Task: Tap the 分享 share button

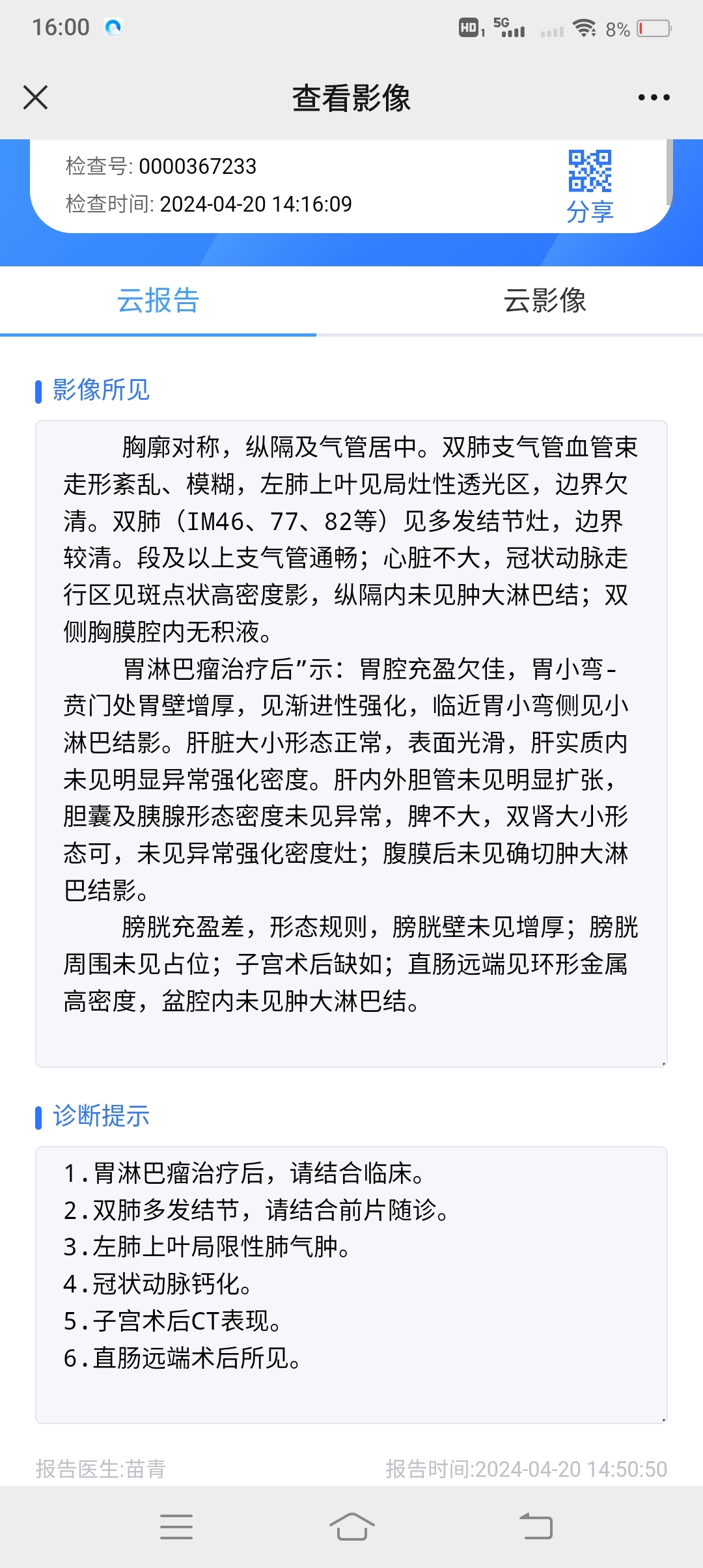Action: [590, 188]
